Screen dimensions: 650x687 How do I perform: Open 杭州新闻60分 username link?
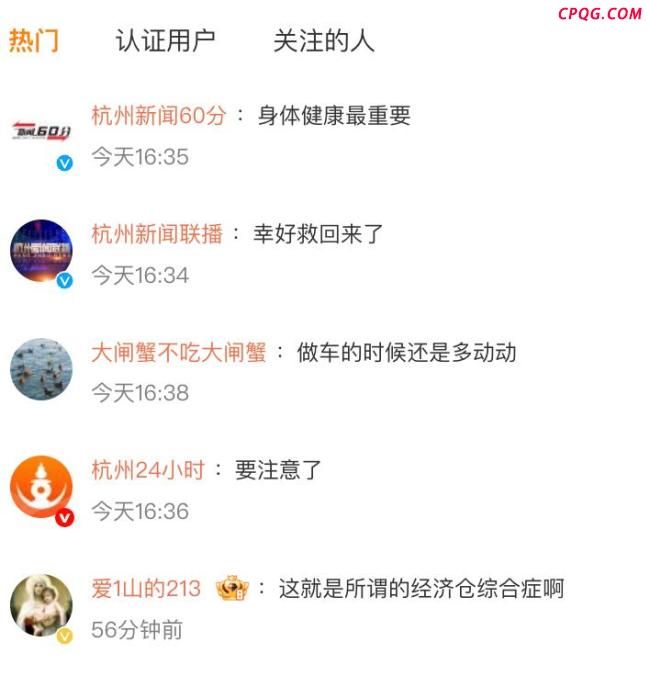pos(159,116)
